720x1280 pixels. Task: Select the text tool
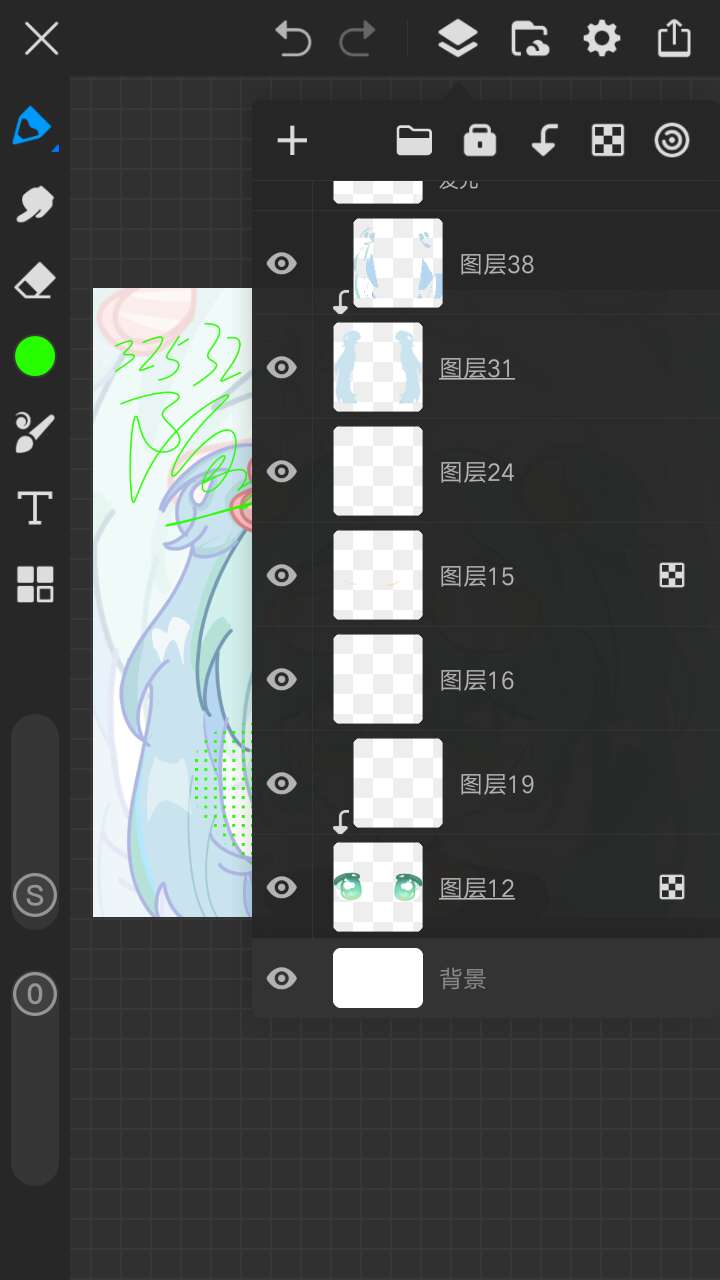coord(35,508)
